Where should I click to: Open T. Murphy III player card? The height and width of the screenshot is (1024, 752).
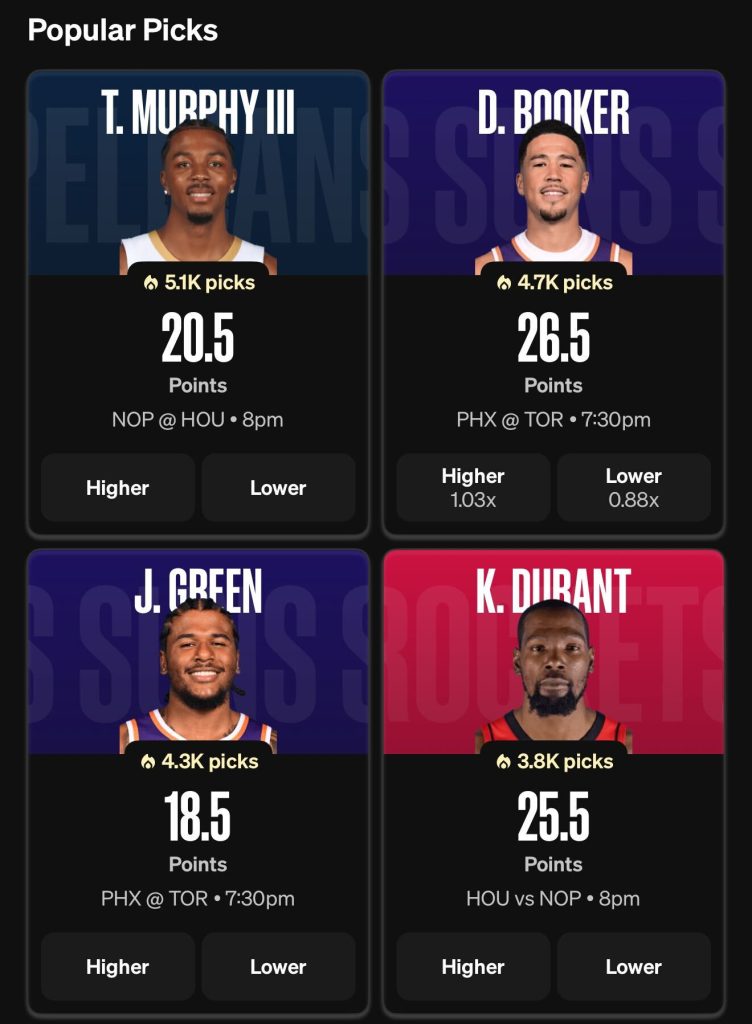coord(198,180)
